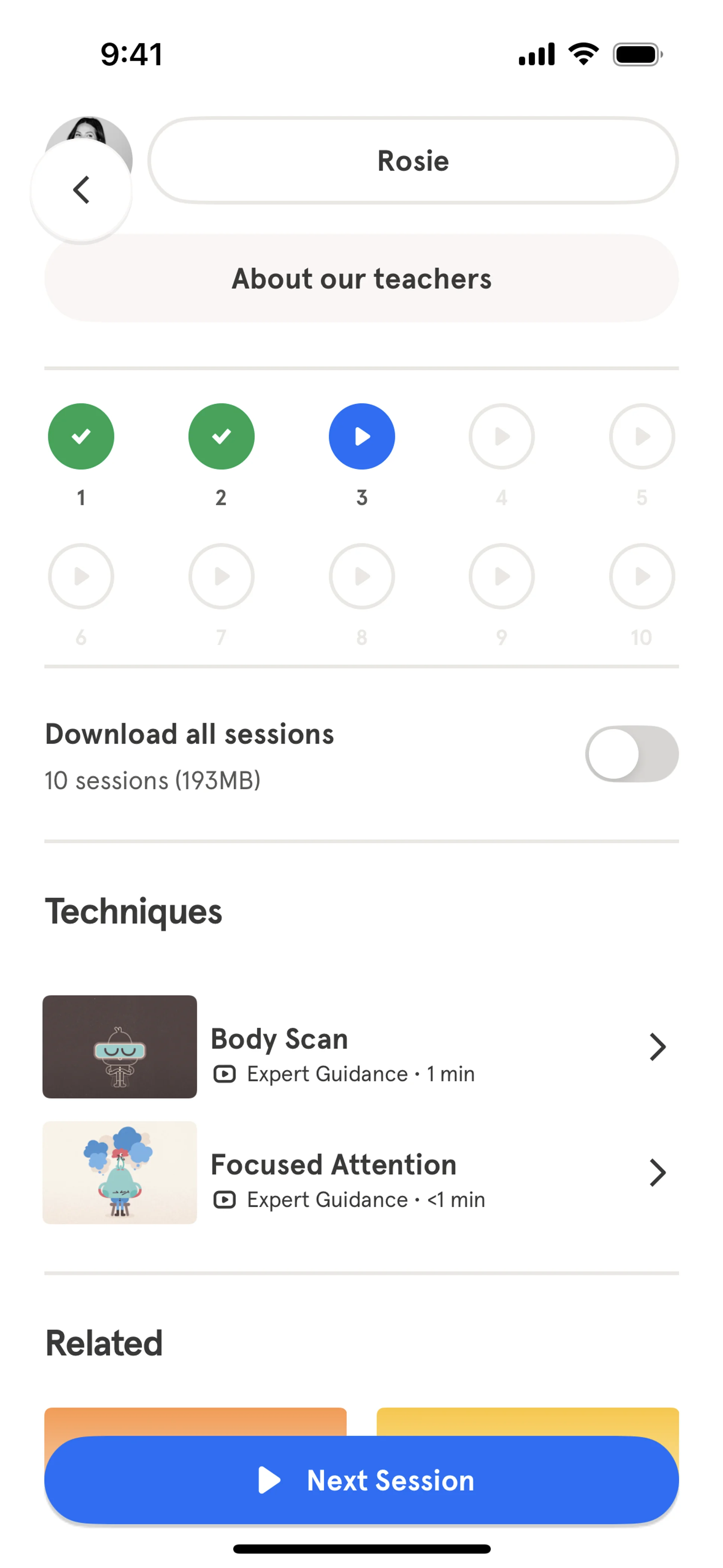
Task: Replay completed session 1
Action: pos(81,436)
